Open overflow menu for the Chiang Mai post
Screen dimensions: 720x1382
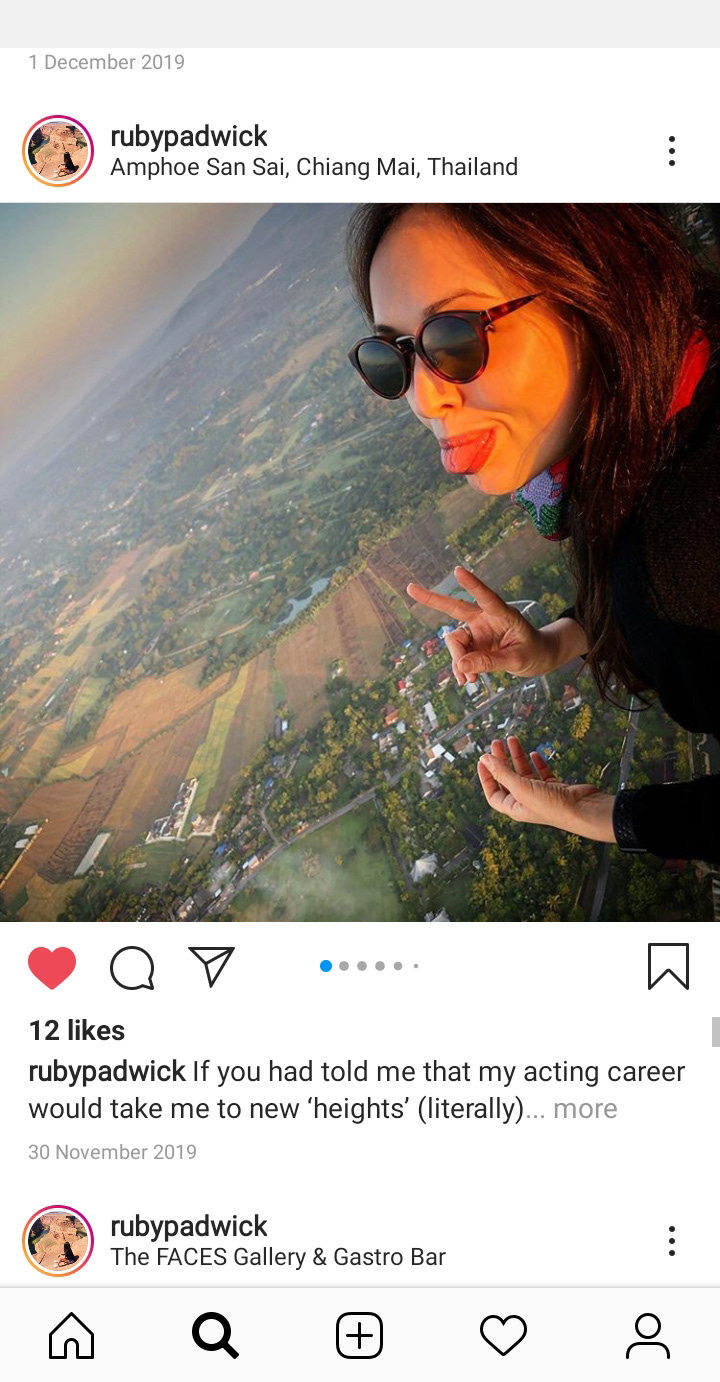point(672,151)
